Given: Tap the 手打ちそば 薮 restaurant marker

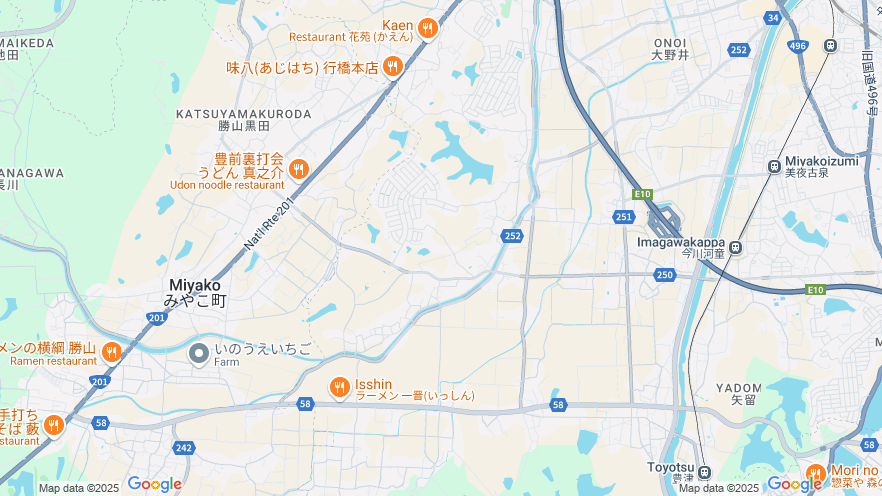Looking at the screenshot, I should pos(53,425).
